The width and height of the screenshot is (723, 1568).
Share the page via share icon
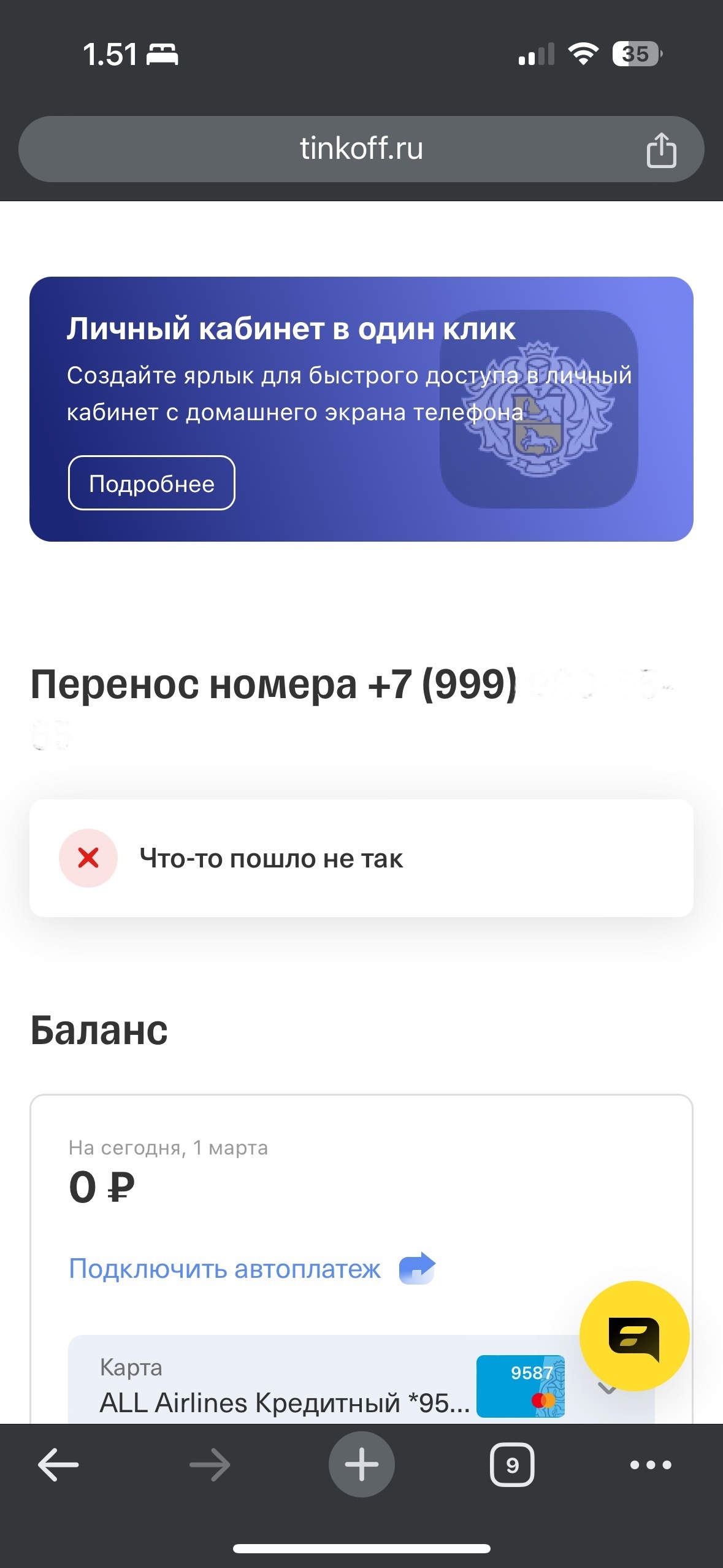pos(661,150)
